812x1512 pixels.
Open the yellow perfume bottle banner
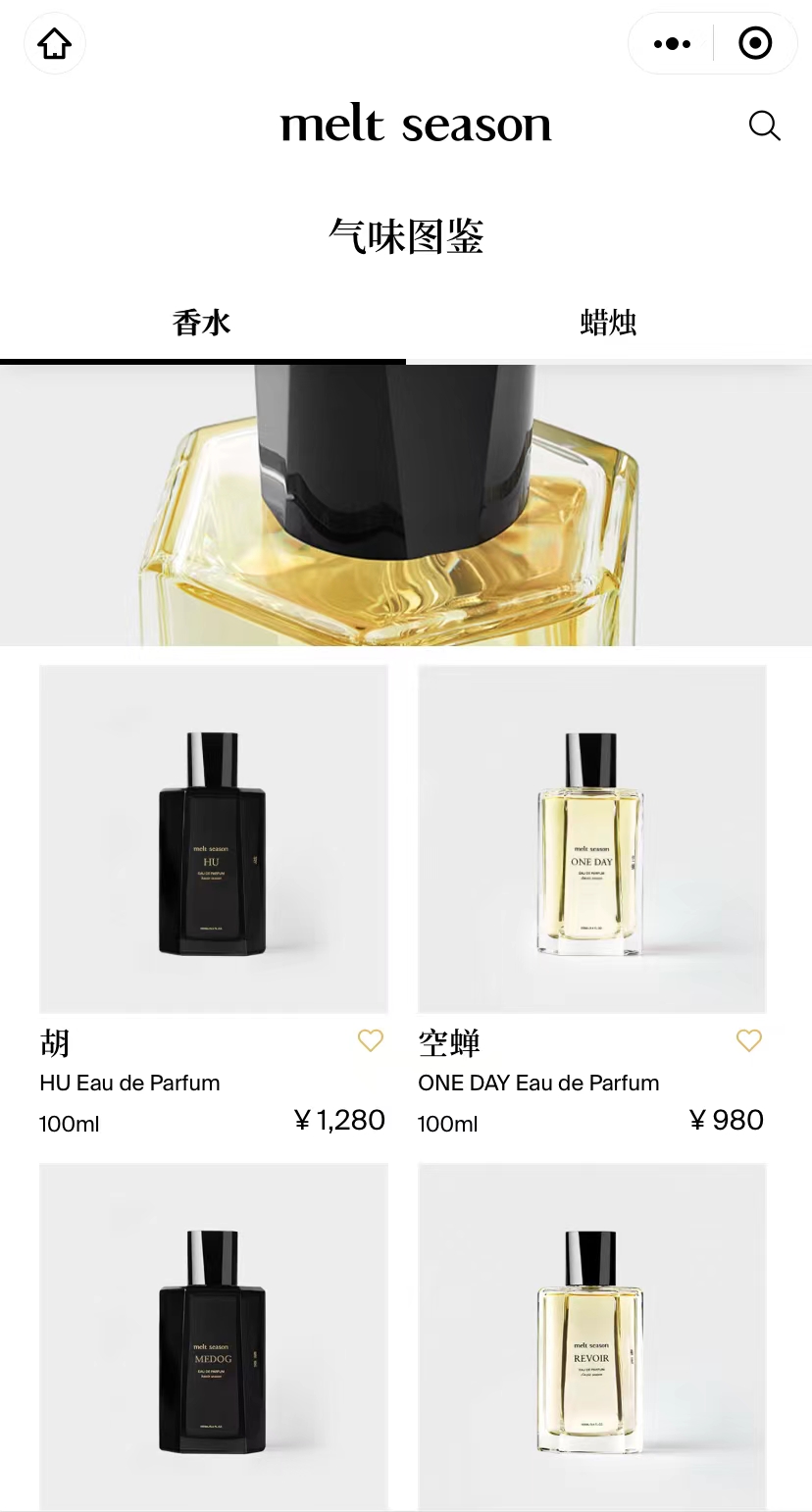406,505
